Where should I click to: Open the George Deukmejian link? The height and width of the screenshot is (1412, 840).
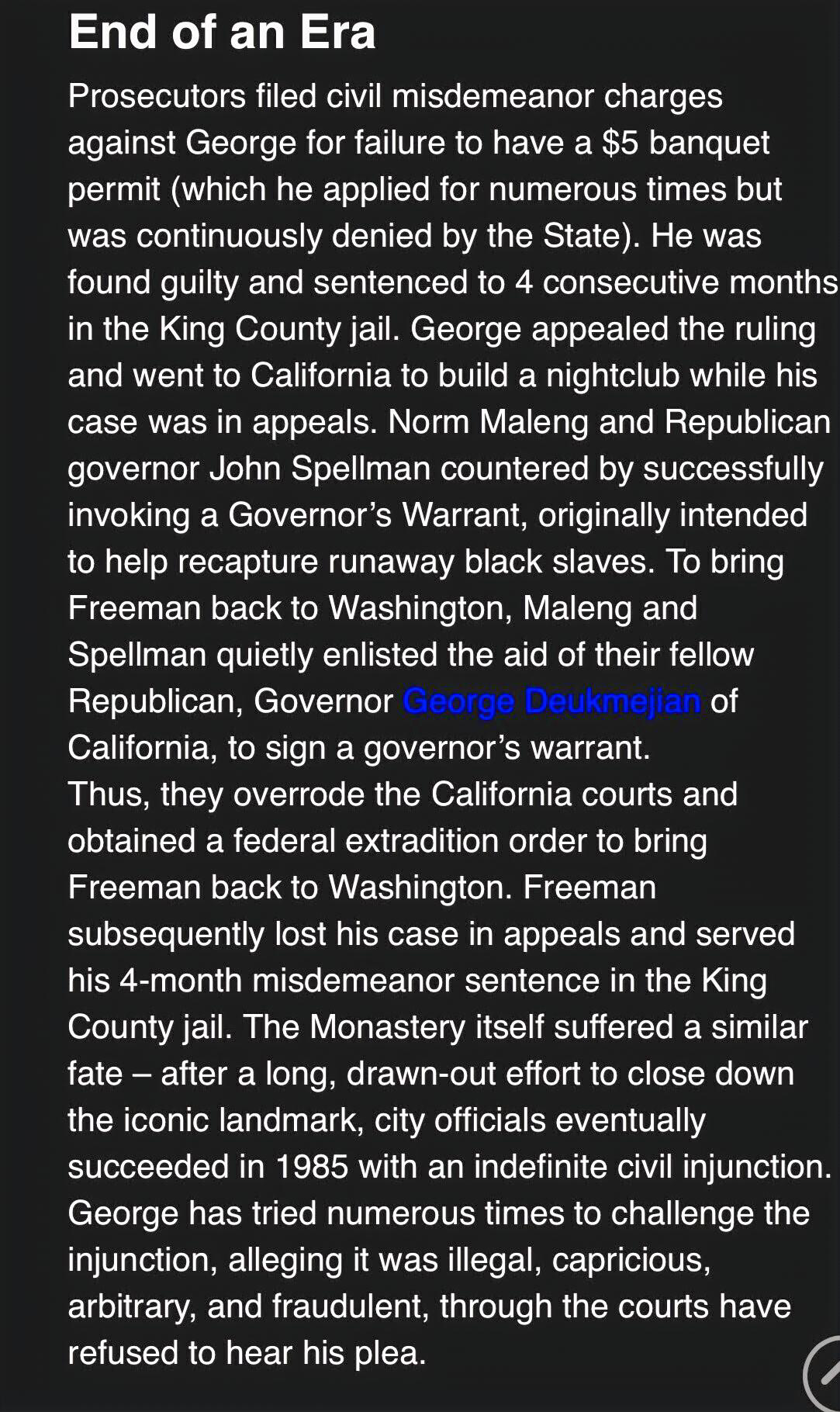coord(551,701)
